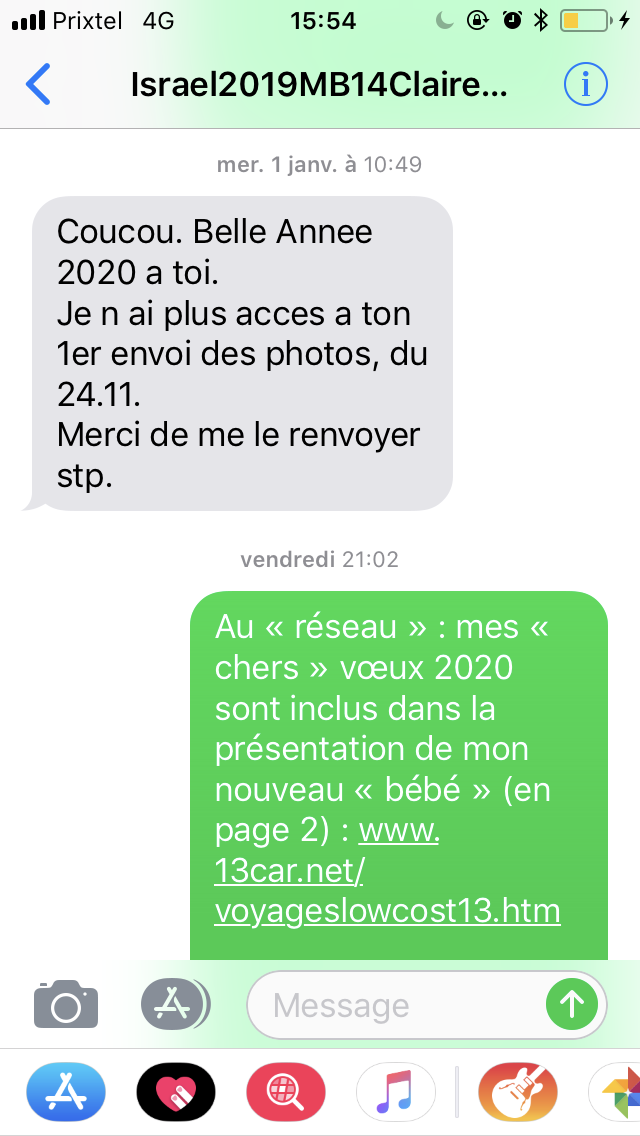Toggle the iMessage apps drawer button
The height and width of the screenshot is (1136, 640).
pos(175,1004)
